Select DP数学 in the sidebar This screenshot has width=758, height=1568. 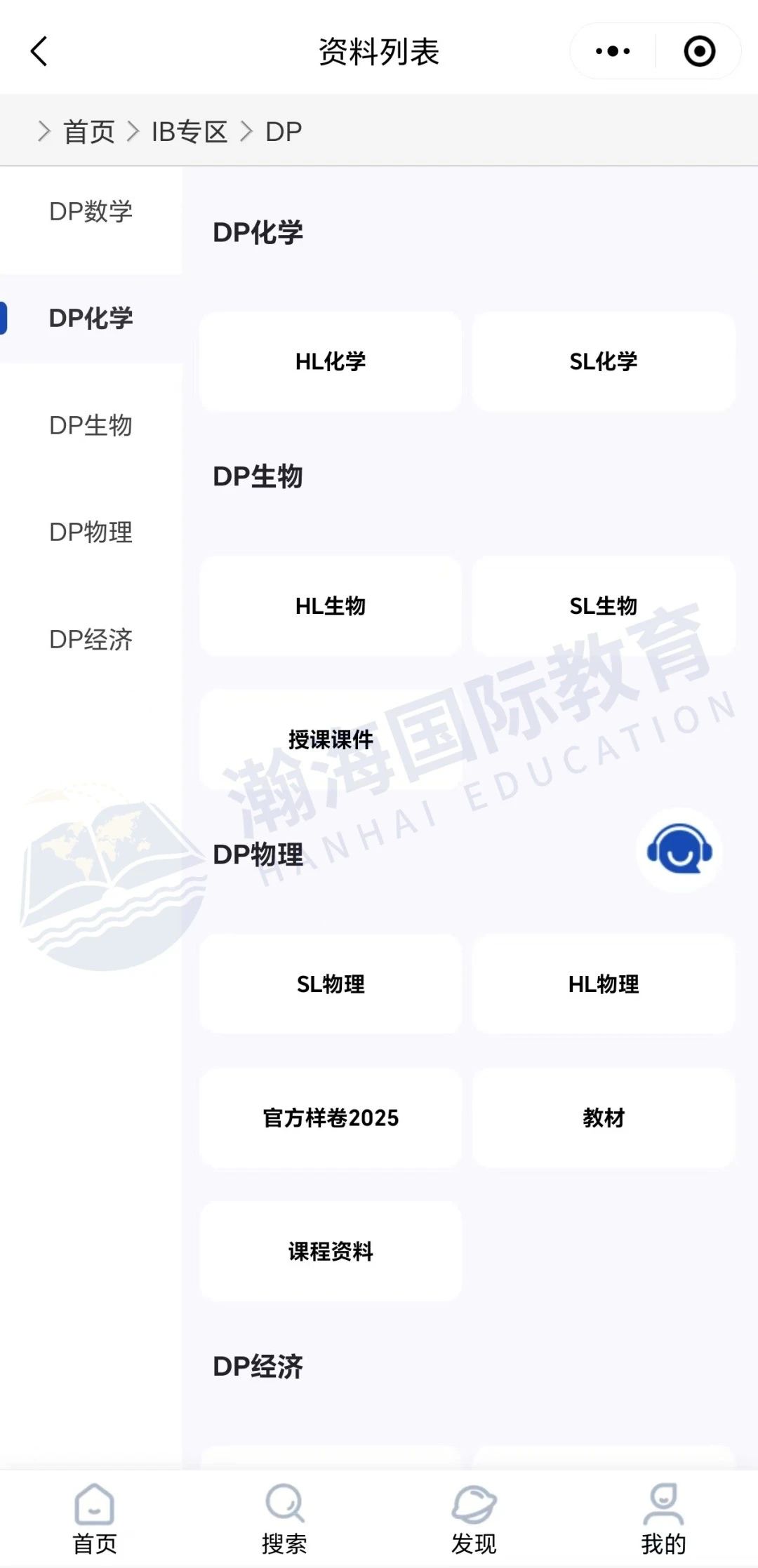pyautogui.click(x=91, y=211)
